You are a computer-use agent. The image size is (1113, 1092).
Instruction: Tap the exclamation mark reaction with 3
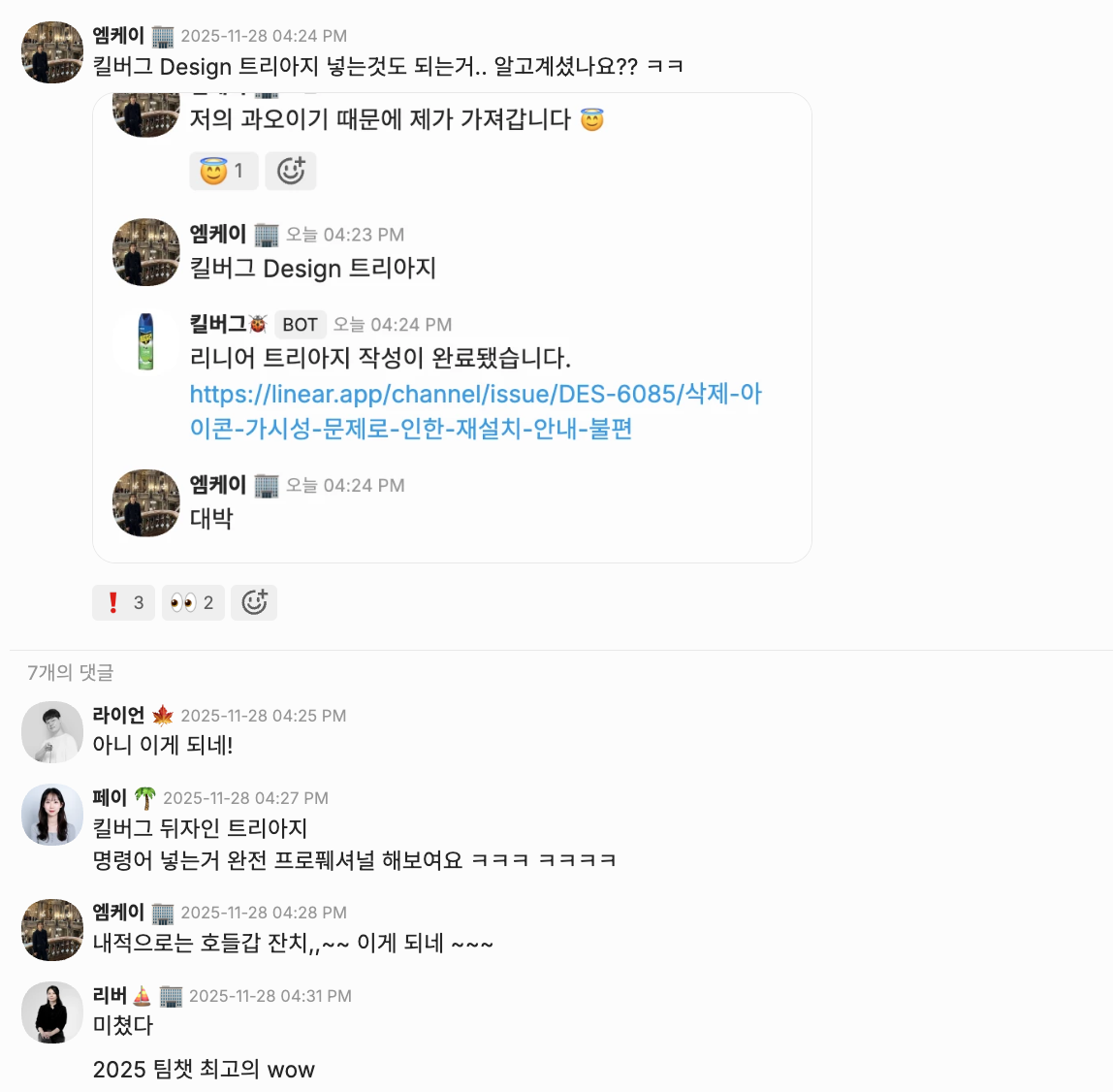coord(123,603)
